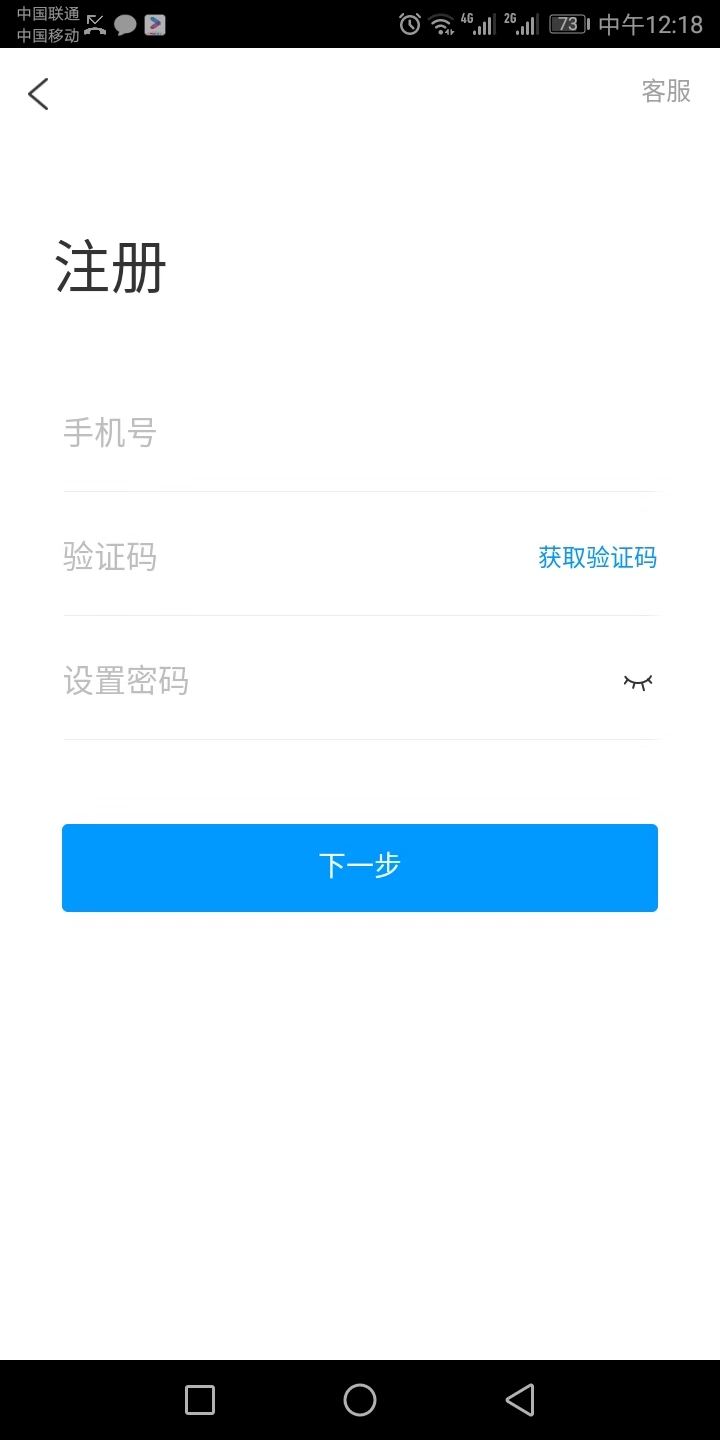
Task: Tap the 验证码 verification code field
Action: (290, 557)
